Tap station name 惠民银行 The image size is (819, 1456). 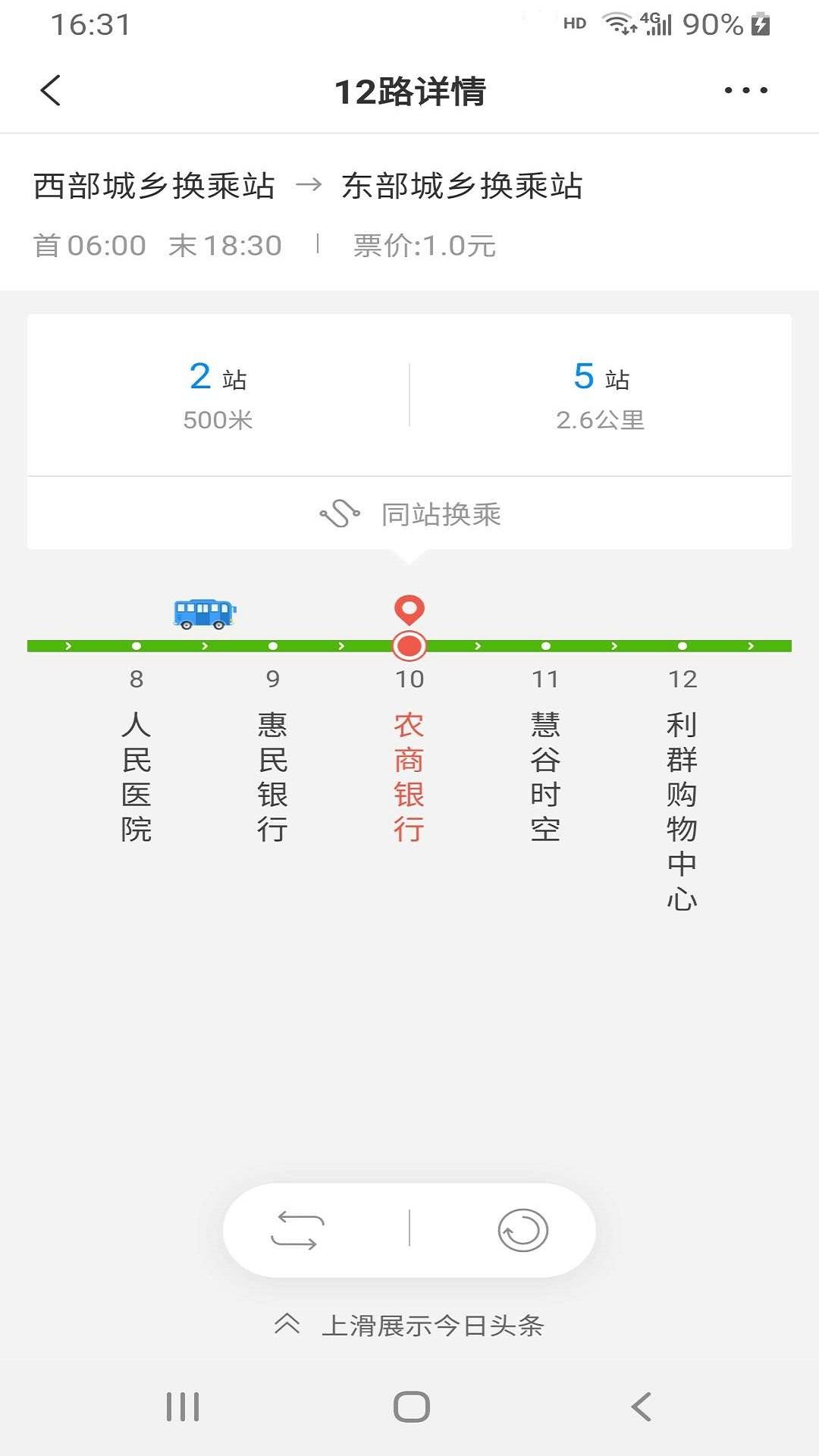click(x=273, y=777)
